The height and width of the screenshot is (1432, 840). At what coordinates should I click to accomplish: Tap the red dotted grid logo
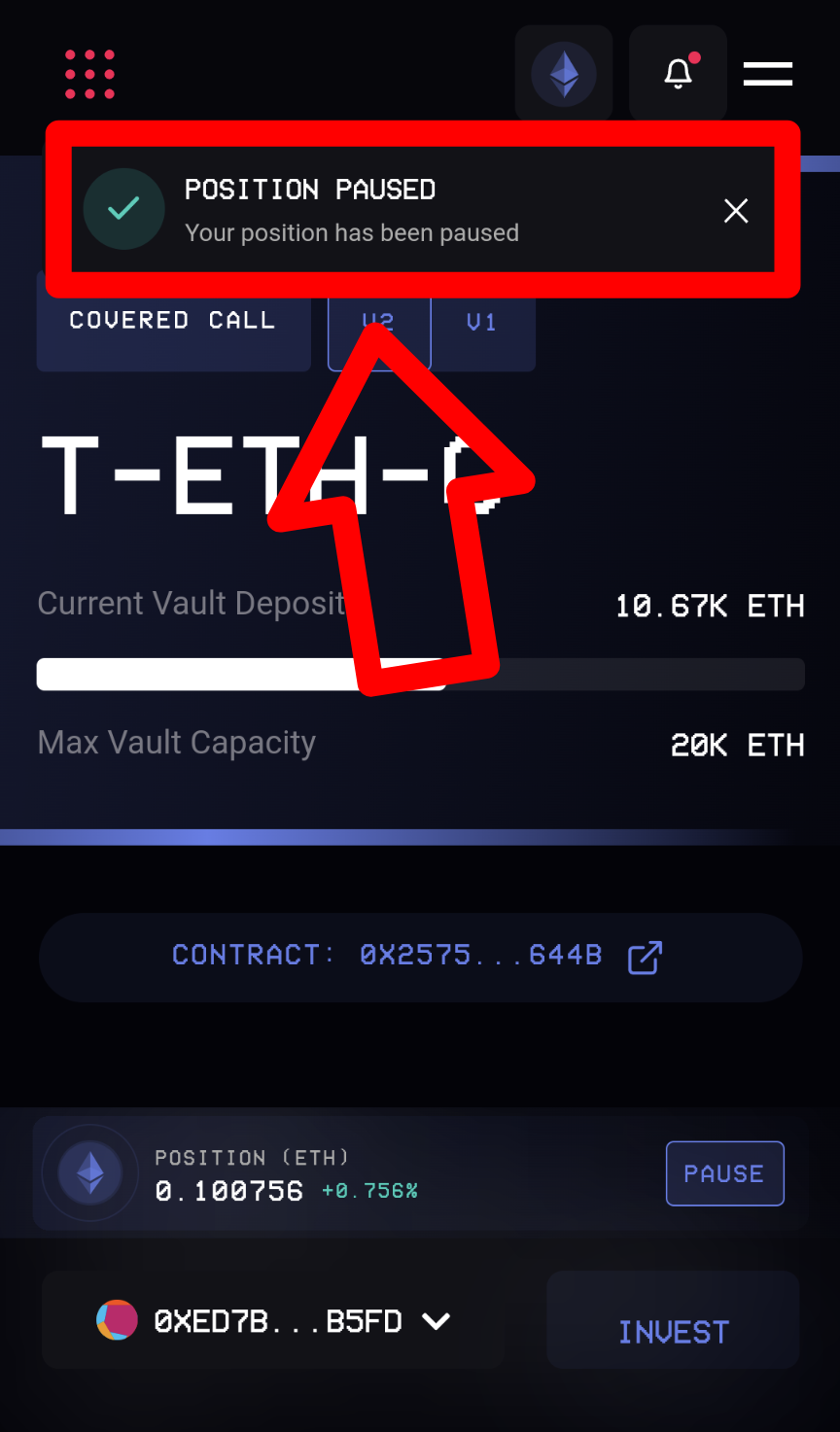(x=89, y=74)
